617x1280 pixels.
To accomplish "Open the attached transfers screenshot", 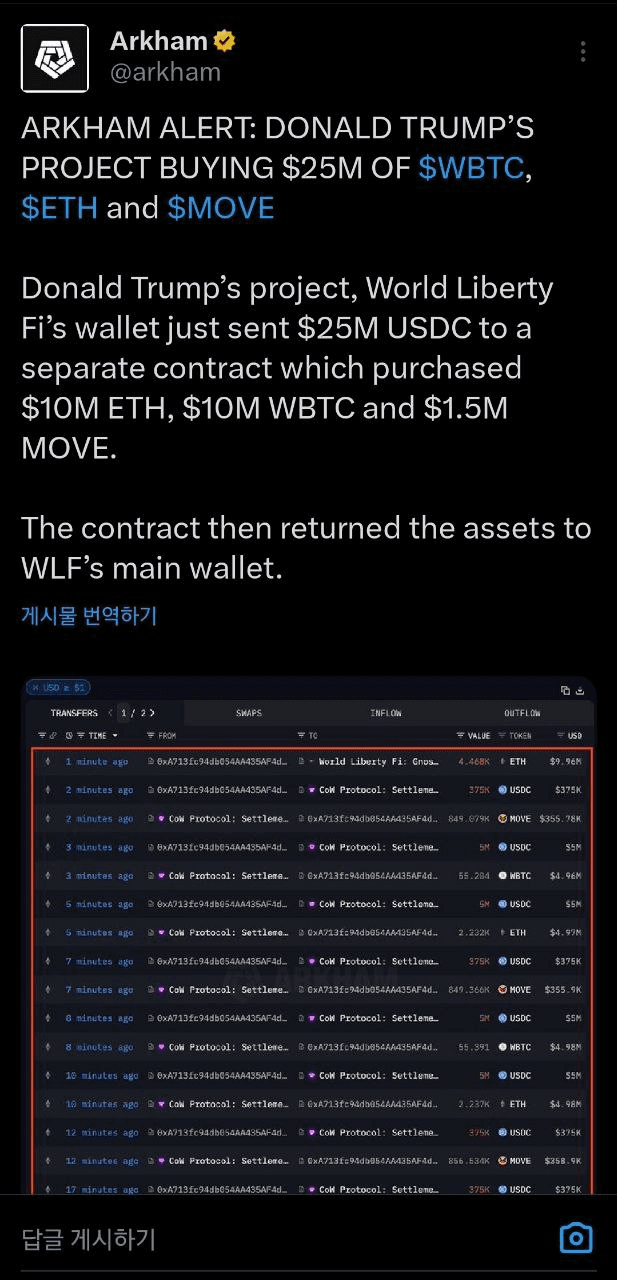I will click(308, 935).
